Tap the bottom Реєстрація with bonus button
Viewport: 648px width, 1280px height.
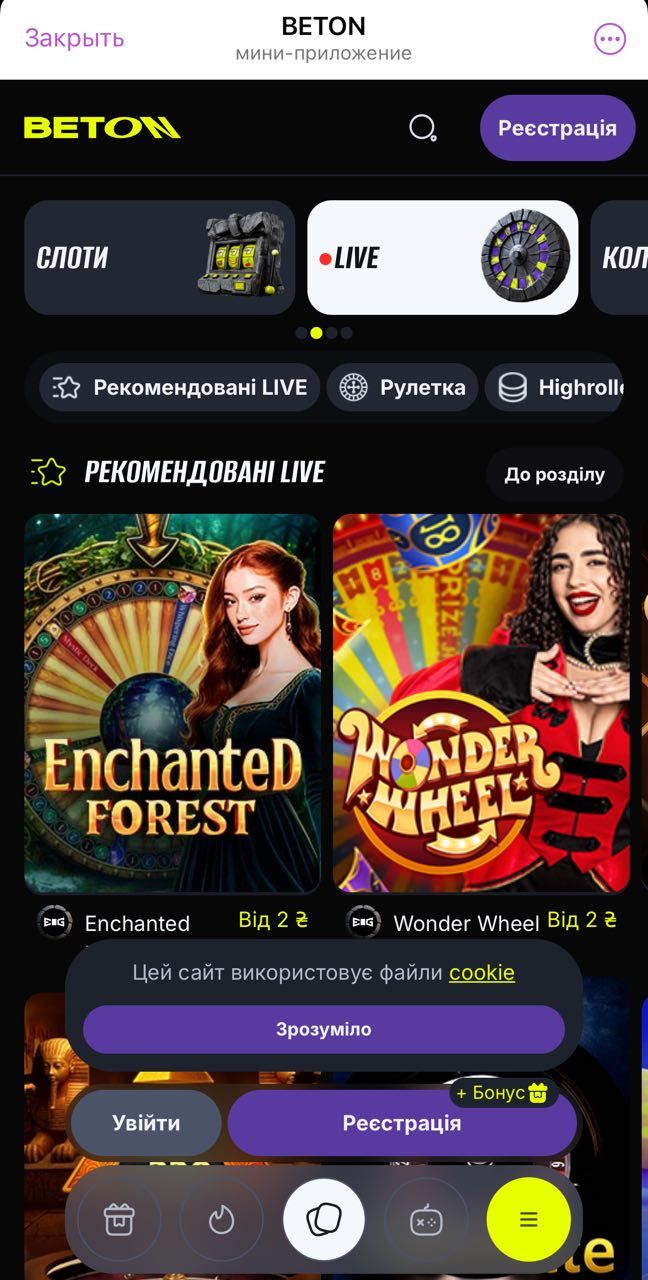(402, 1123)
